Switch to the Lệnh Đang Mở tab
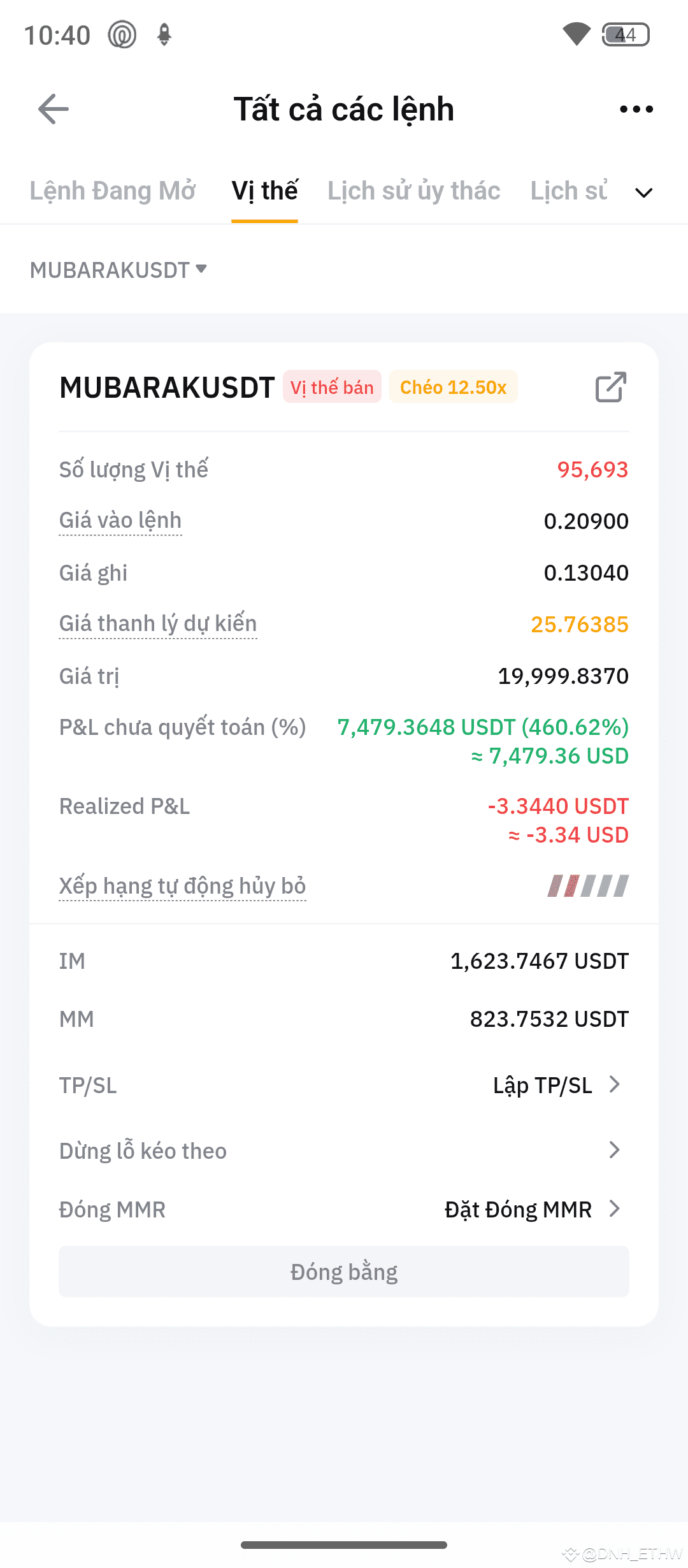 click(113, 191)
